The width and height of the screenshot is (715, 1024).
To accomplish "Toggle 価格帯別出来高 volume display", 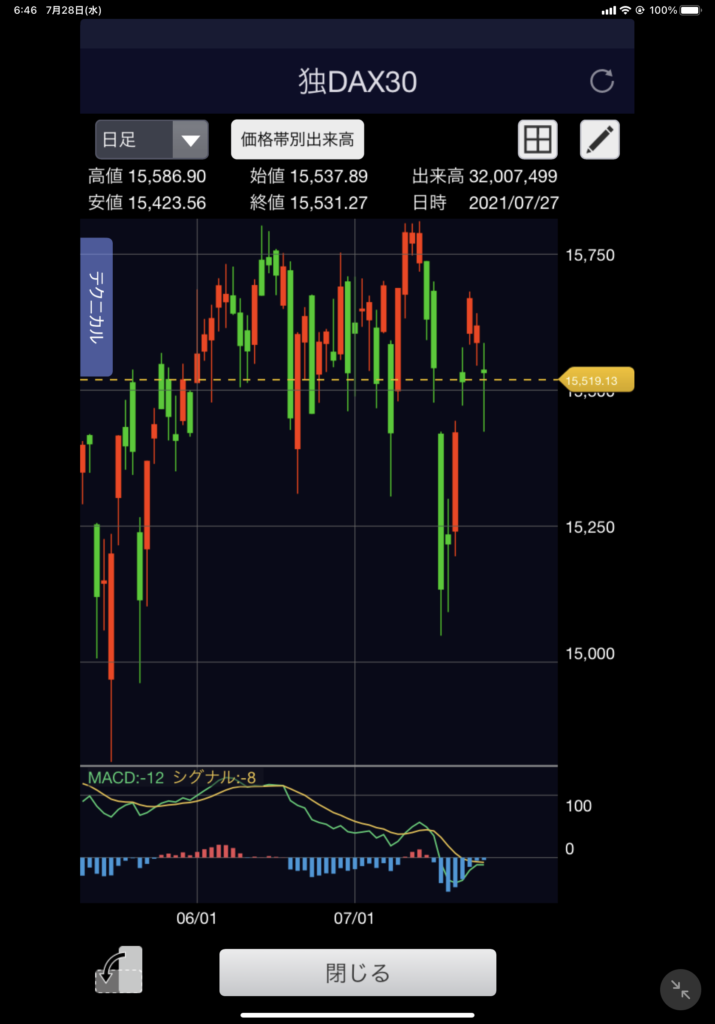I will point(297,140).
